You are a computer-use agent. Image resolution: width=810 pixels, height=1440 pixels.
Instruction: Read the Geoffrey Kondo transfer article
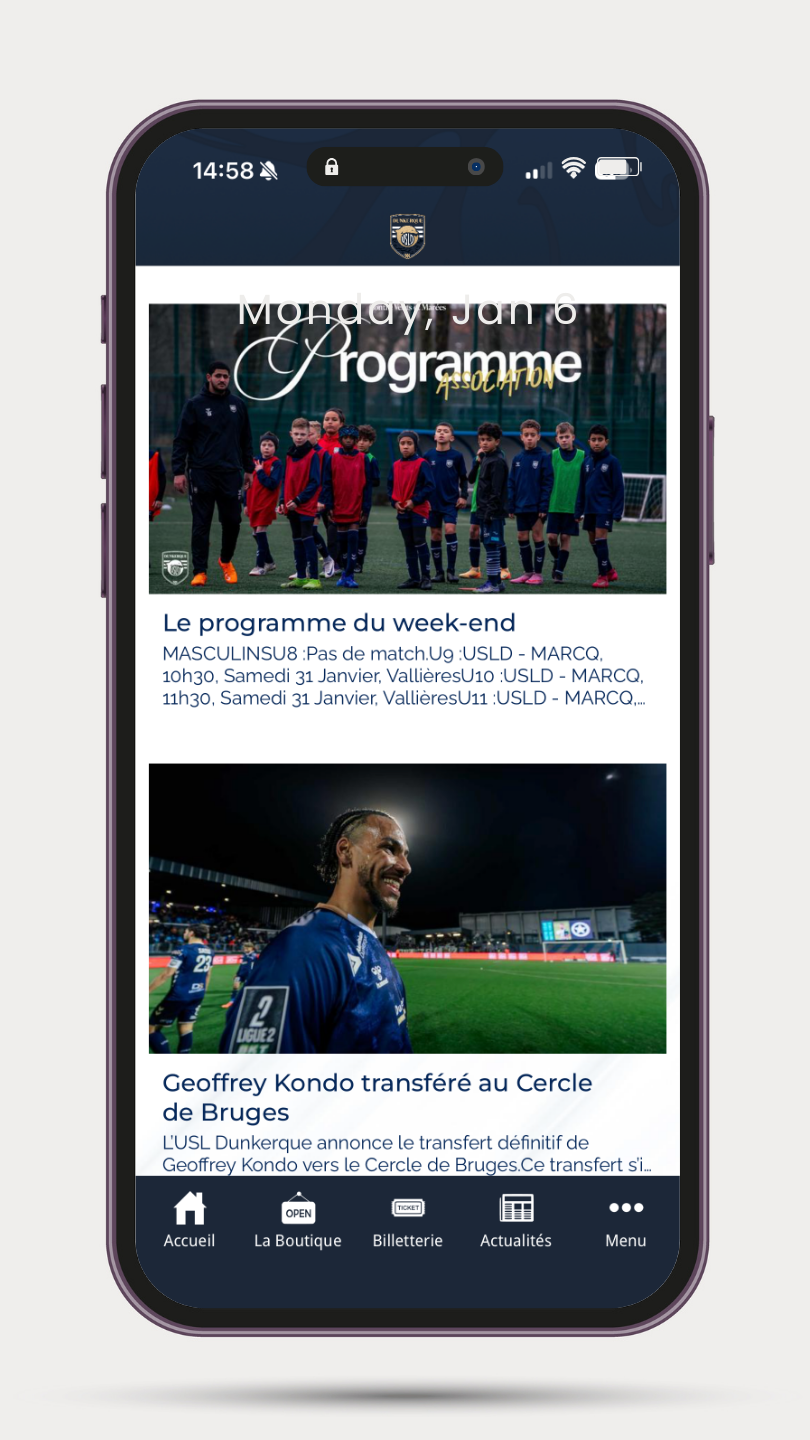[378, 1097]
